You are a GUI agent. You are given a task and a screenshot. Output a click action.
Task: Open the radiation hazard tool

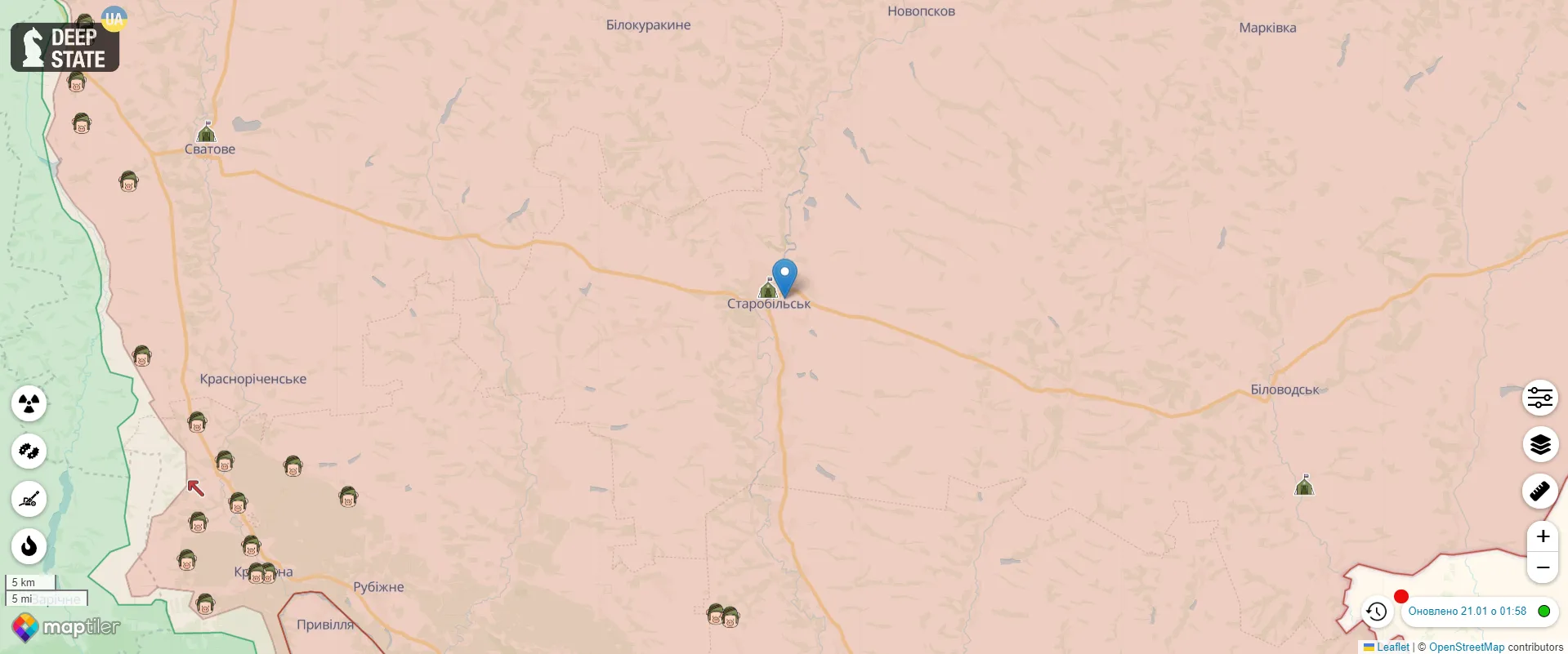coord(29,403)
